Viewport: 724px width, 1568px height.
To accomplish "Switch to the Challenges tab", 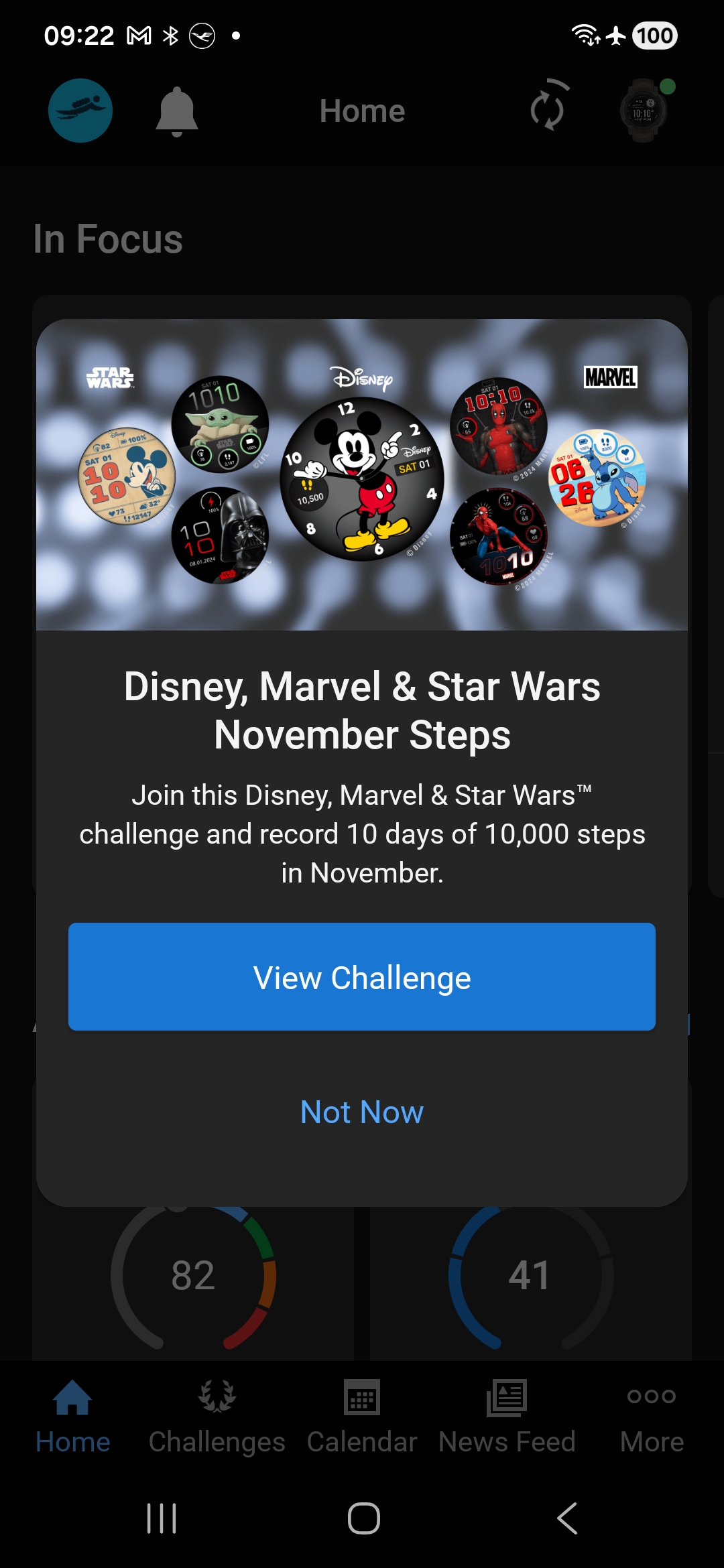I will [217, 1415].
